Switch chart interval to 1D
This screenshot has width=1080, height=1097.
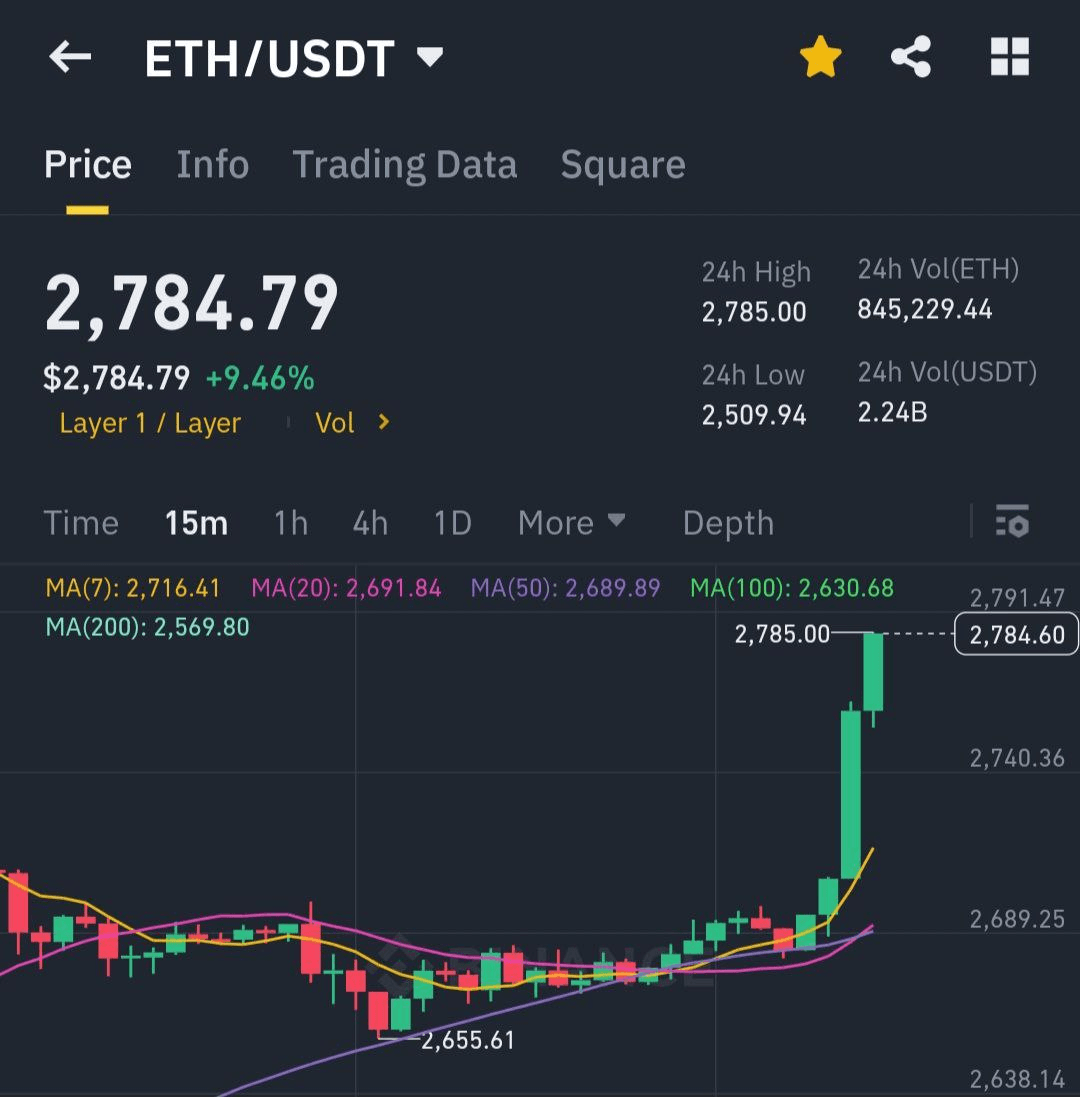coord(452,523)
